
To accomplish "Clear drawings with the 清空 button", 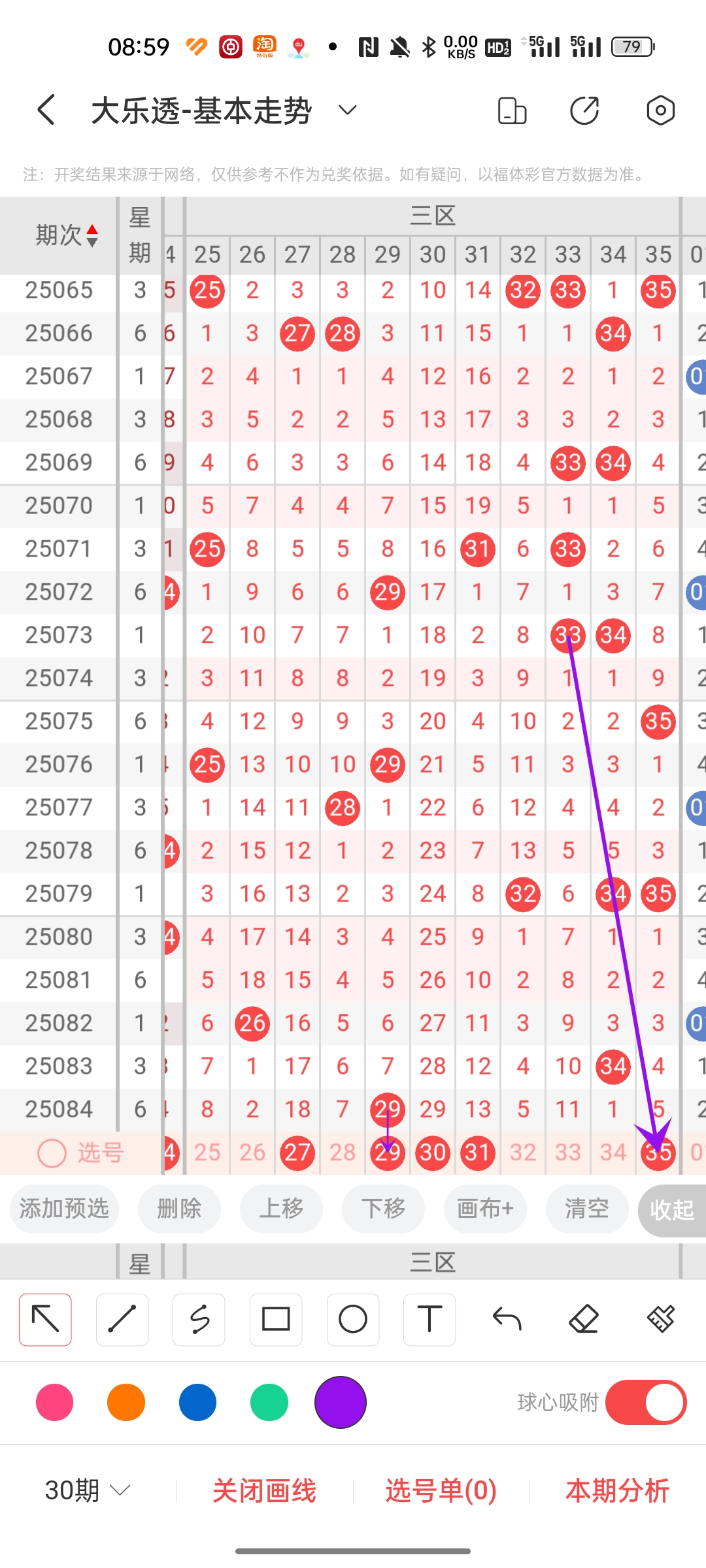I will click(587, 1209).
